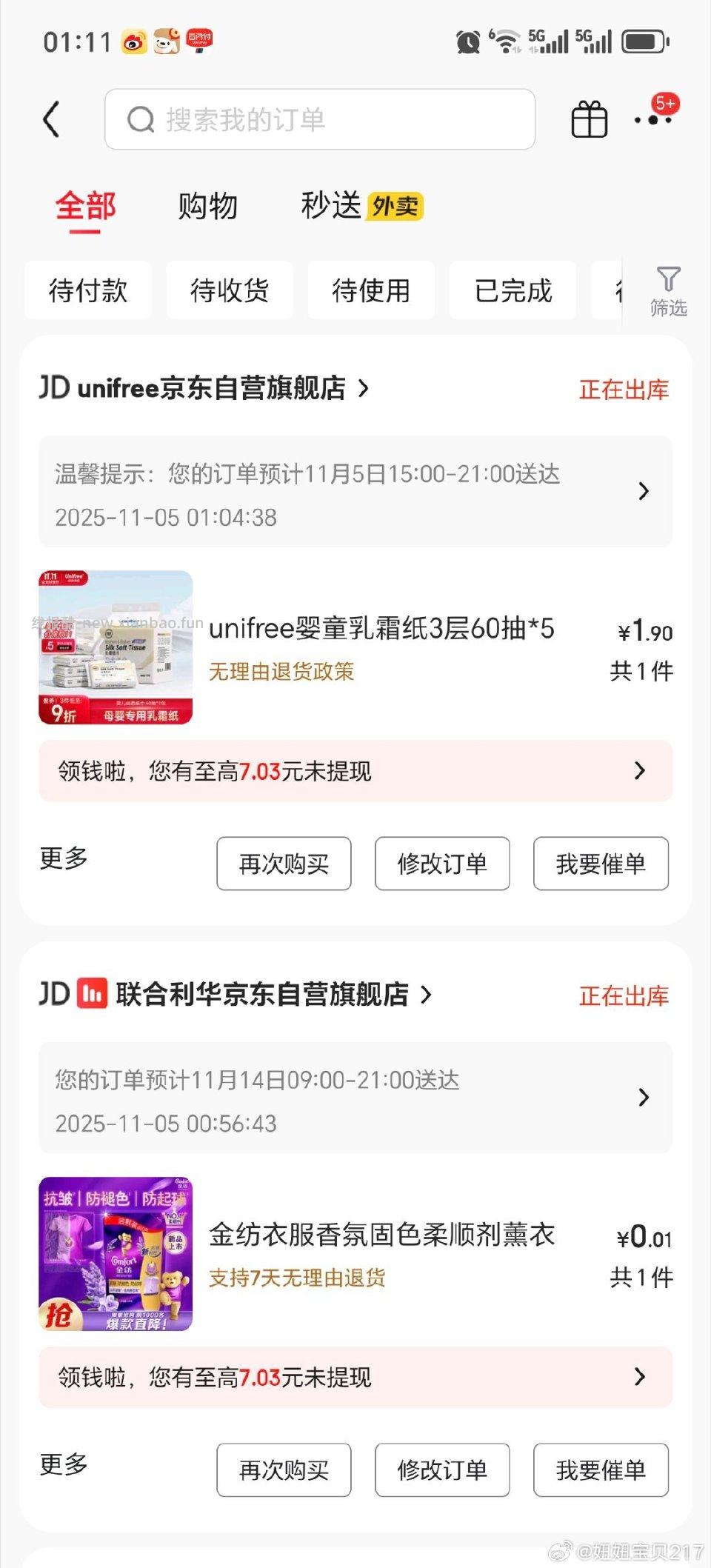Select the 待收货 order filter
The height and width of the screenshot is (1568, 711).
click(x=230, y=290)
